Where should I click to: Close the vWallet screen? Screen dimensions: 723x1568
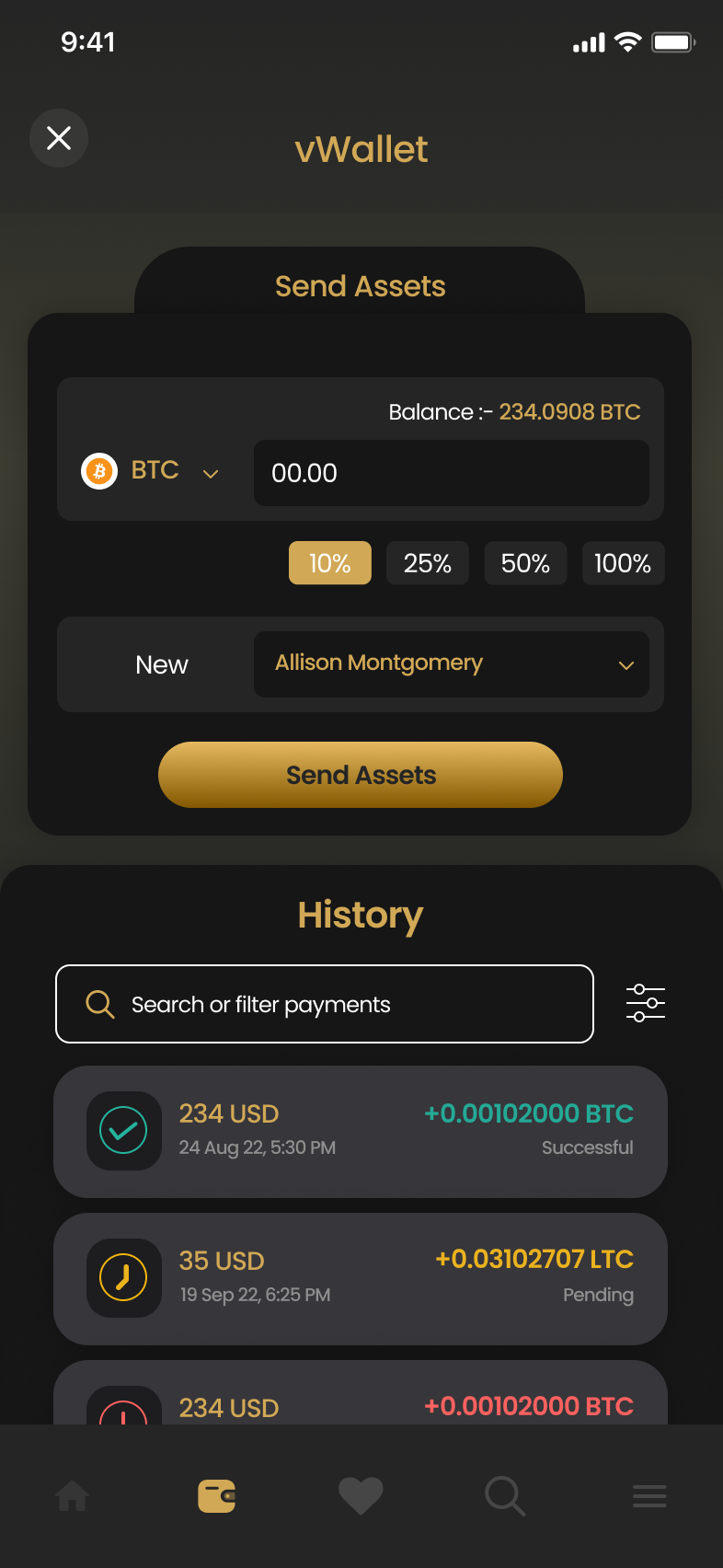(59, 138)
